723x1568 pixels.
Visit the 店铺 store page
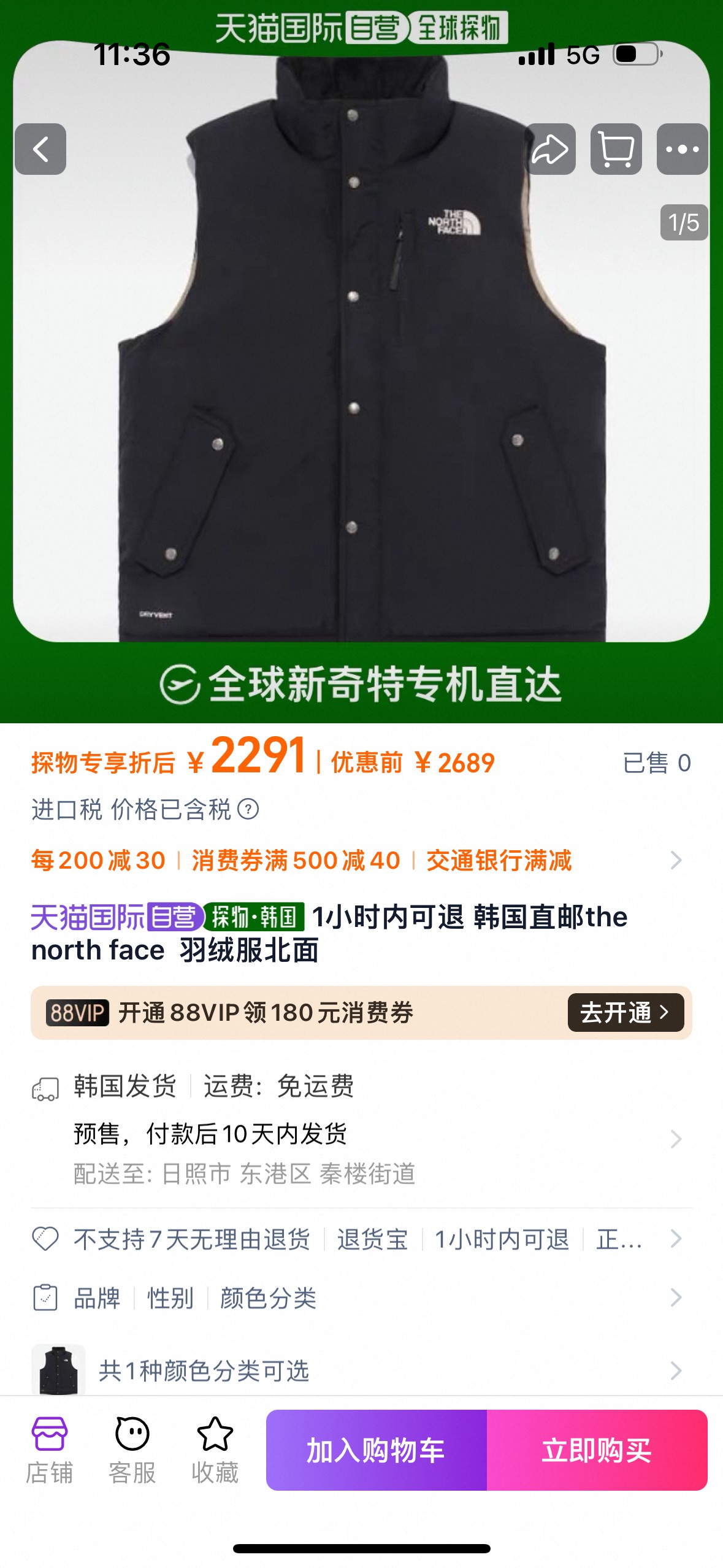click(49, 1450)
